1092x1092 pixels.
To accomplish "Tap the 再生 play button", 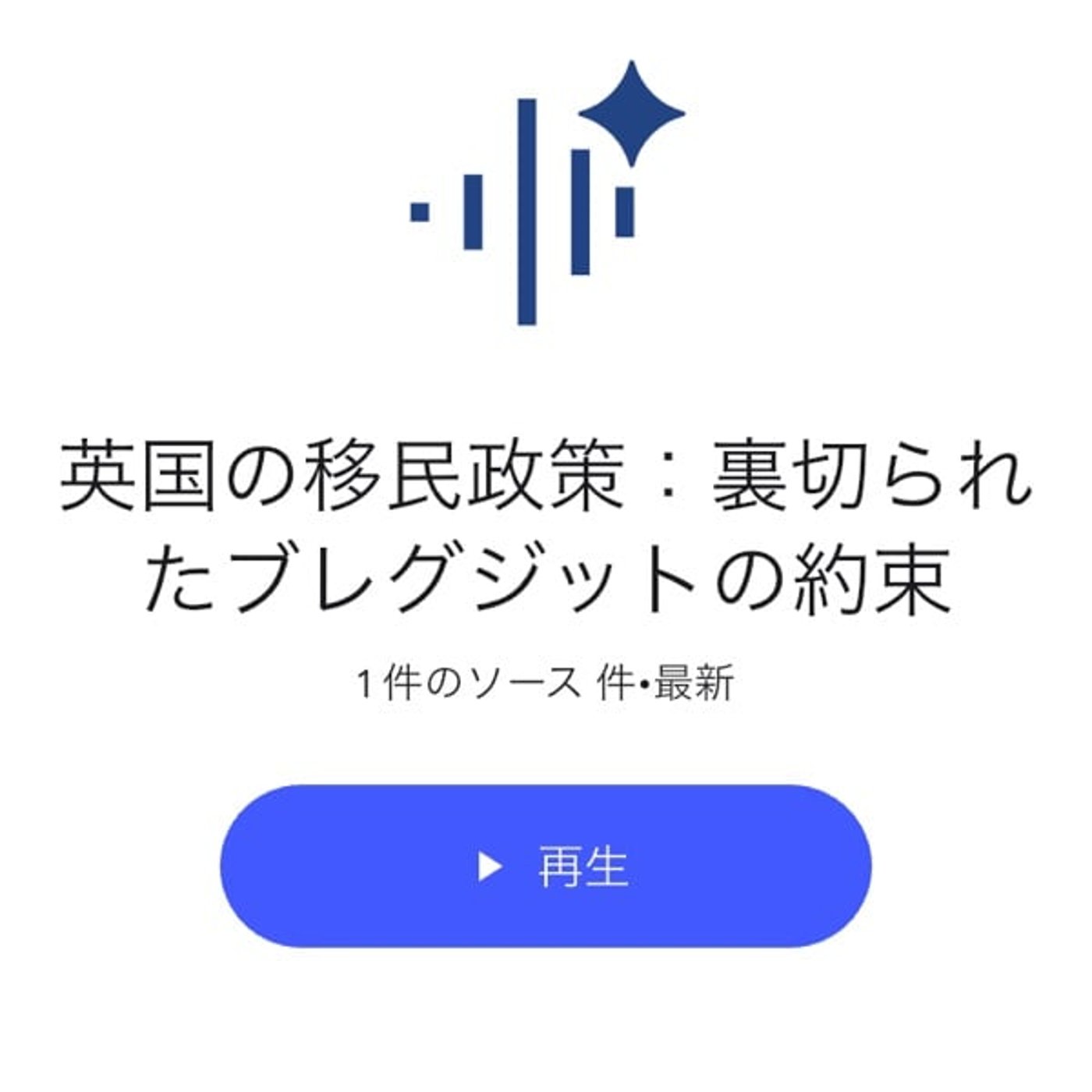I will (545, 866).
